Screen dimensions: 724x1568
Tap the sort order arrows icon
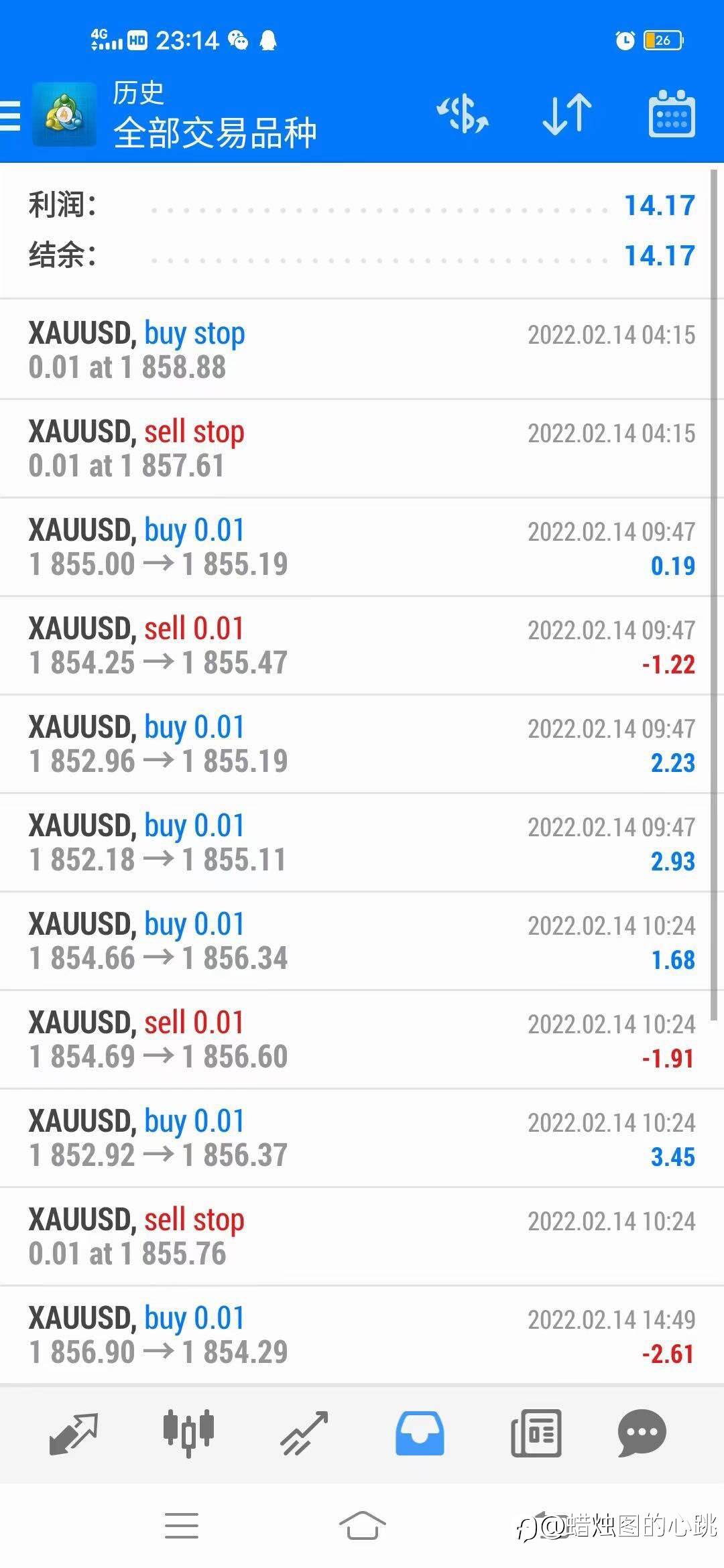(x=567, y=114)
